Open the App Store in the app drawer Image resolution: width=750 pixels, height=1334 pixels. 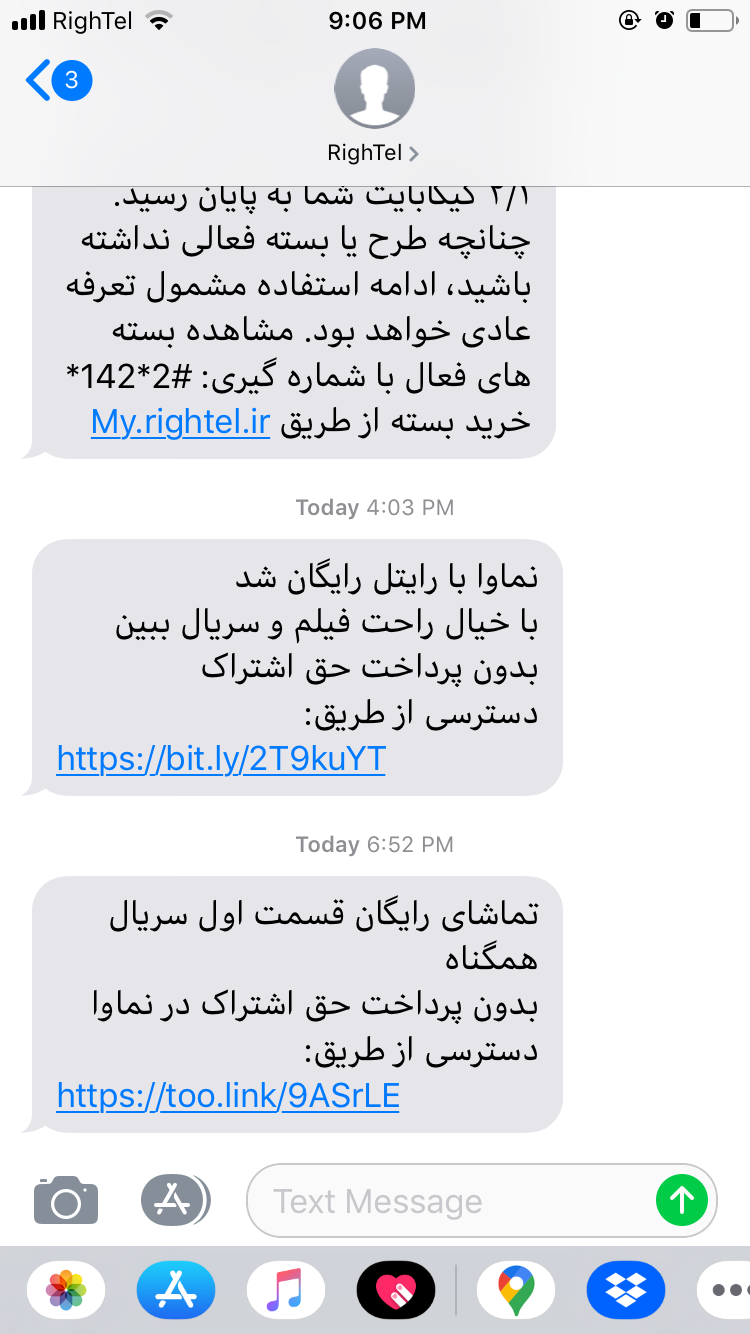click(x=176, y=1289)
